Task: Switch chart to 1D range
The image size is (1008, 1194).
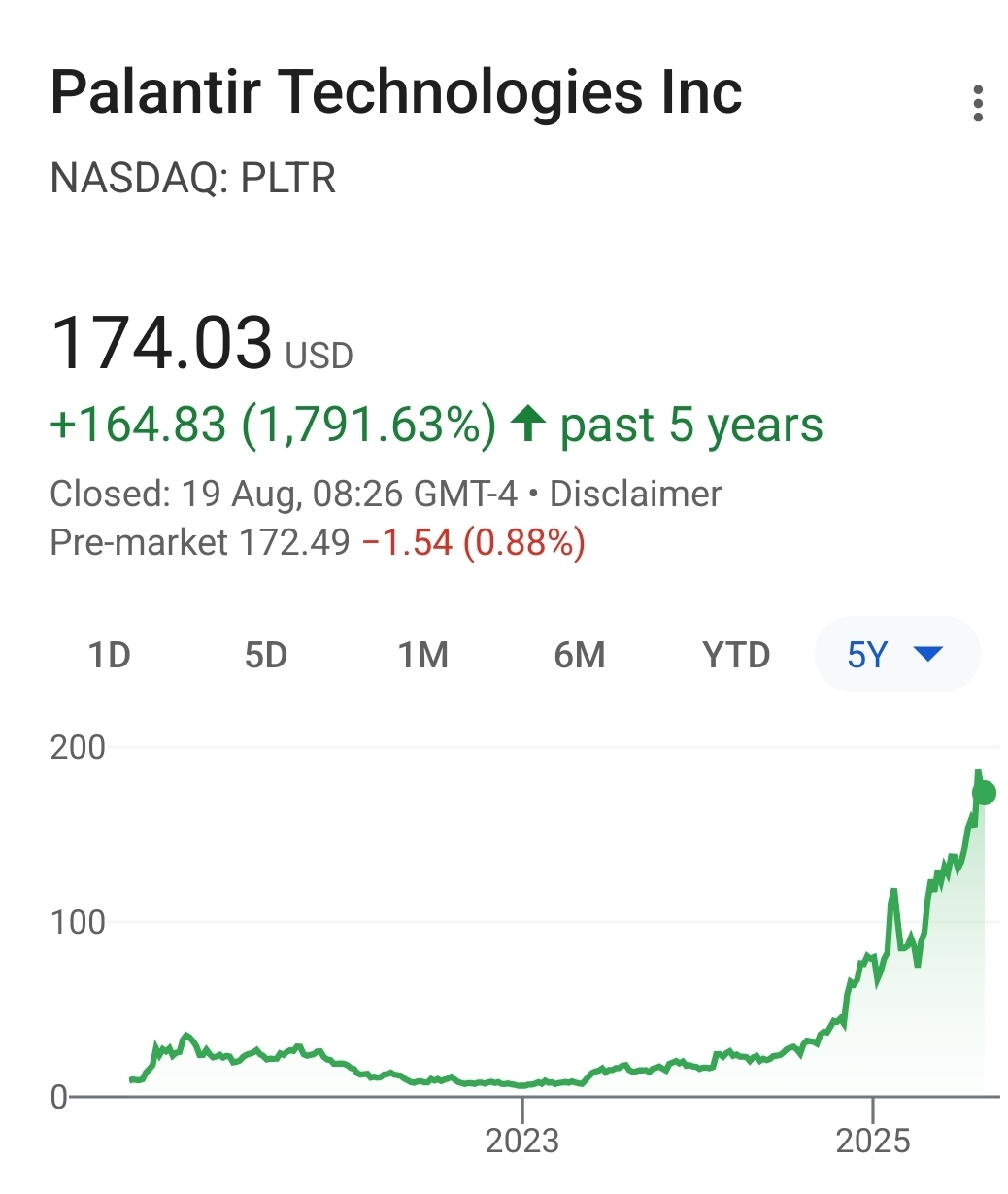Action: tap(109, 655)
